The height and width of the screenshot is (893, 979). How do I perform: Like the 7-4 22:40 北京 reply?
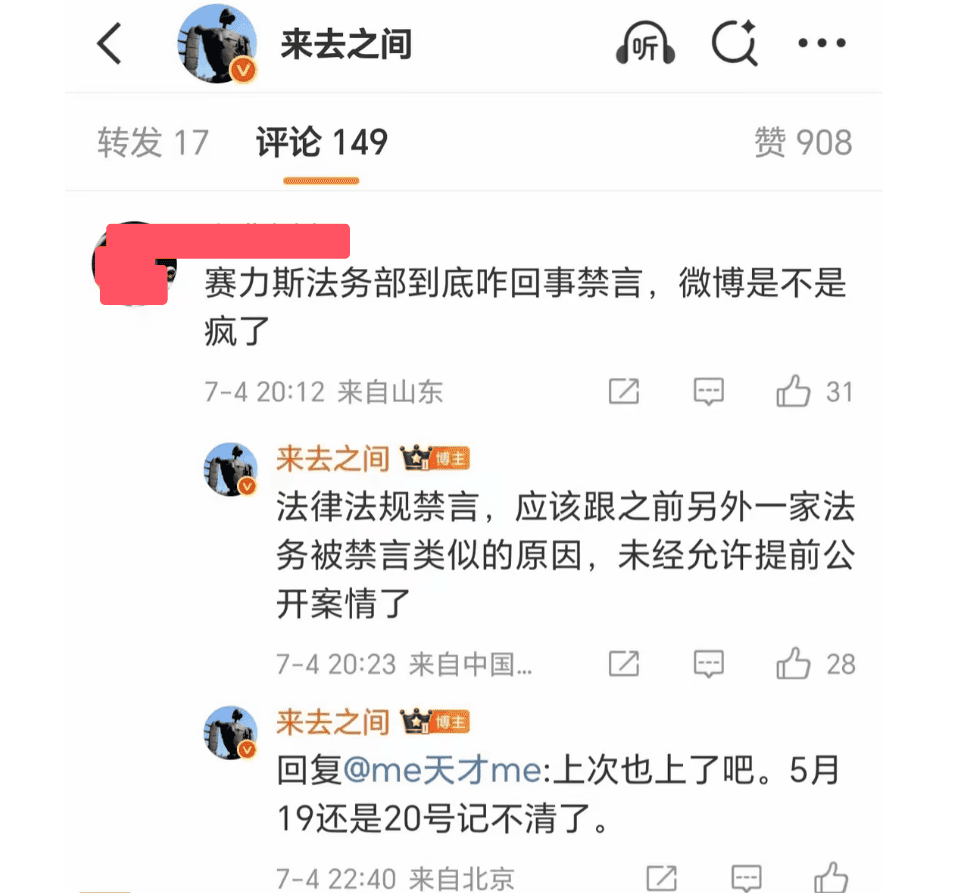point(833,880)
